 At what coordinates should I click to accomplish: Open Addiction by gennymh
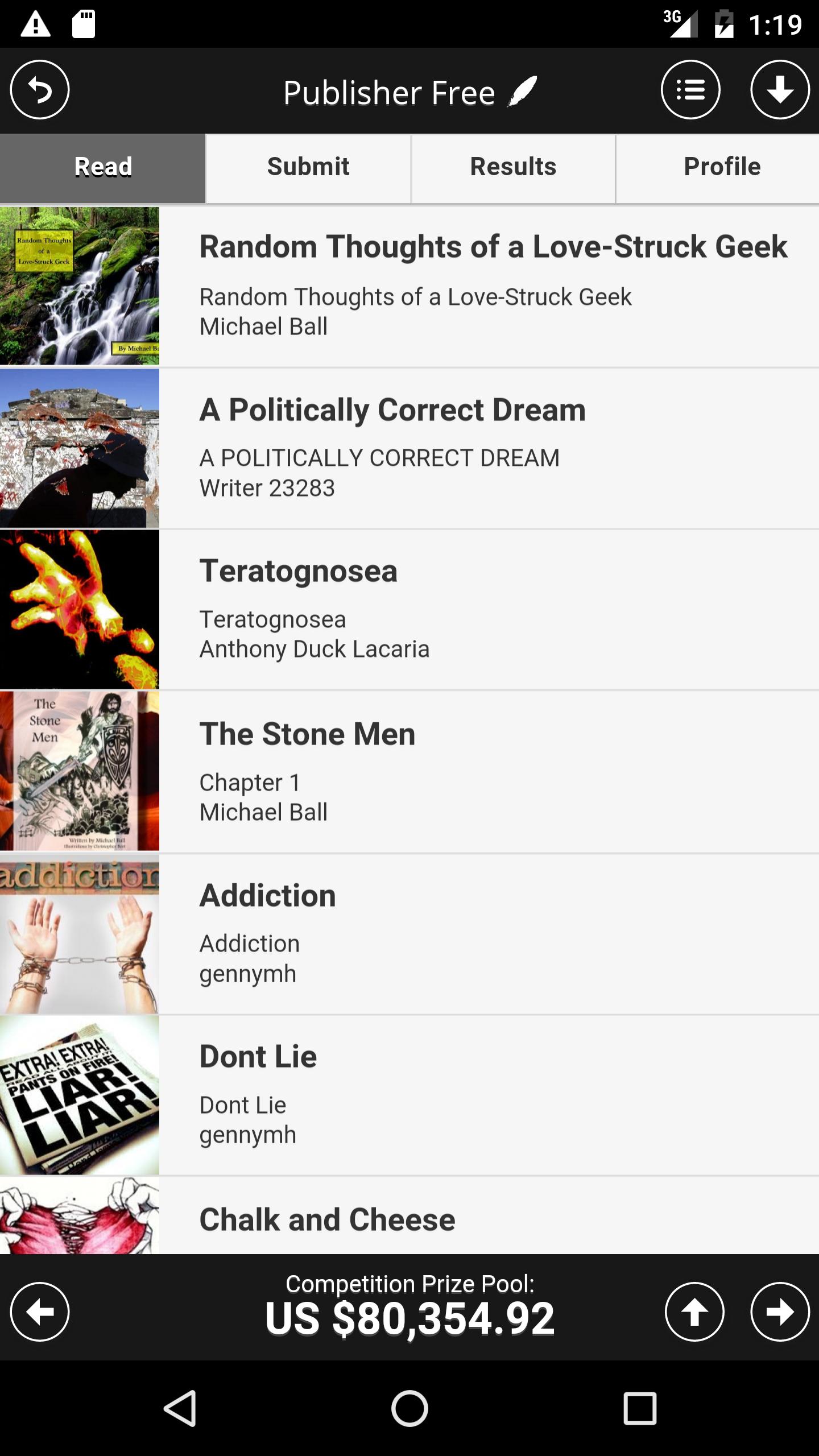[409, 934]
